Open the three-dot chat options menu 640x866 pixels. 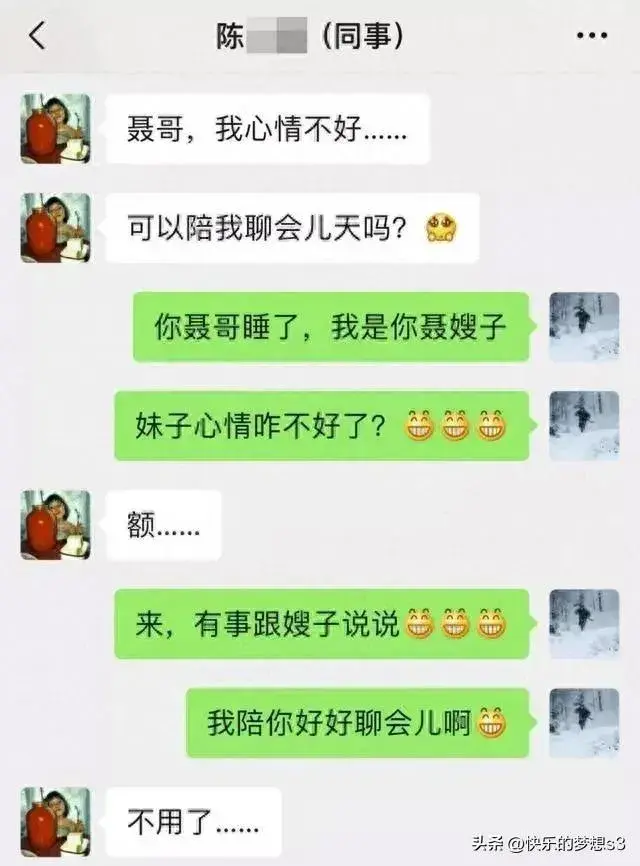592,37
